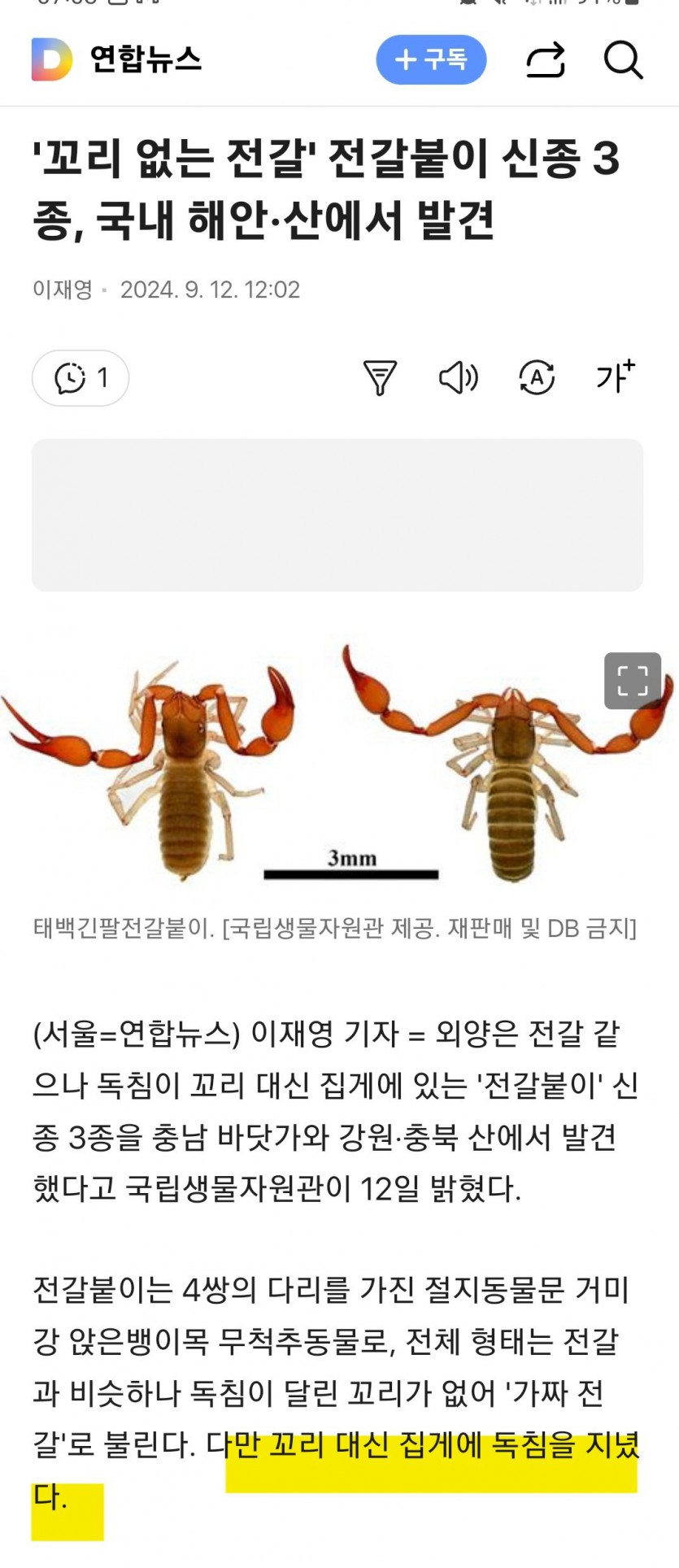Screen dimensions: 679x1568
Task: Open the 연합뉴스 press page
Action: 146,59
